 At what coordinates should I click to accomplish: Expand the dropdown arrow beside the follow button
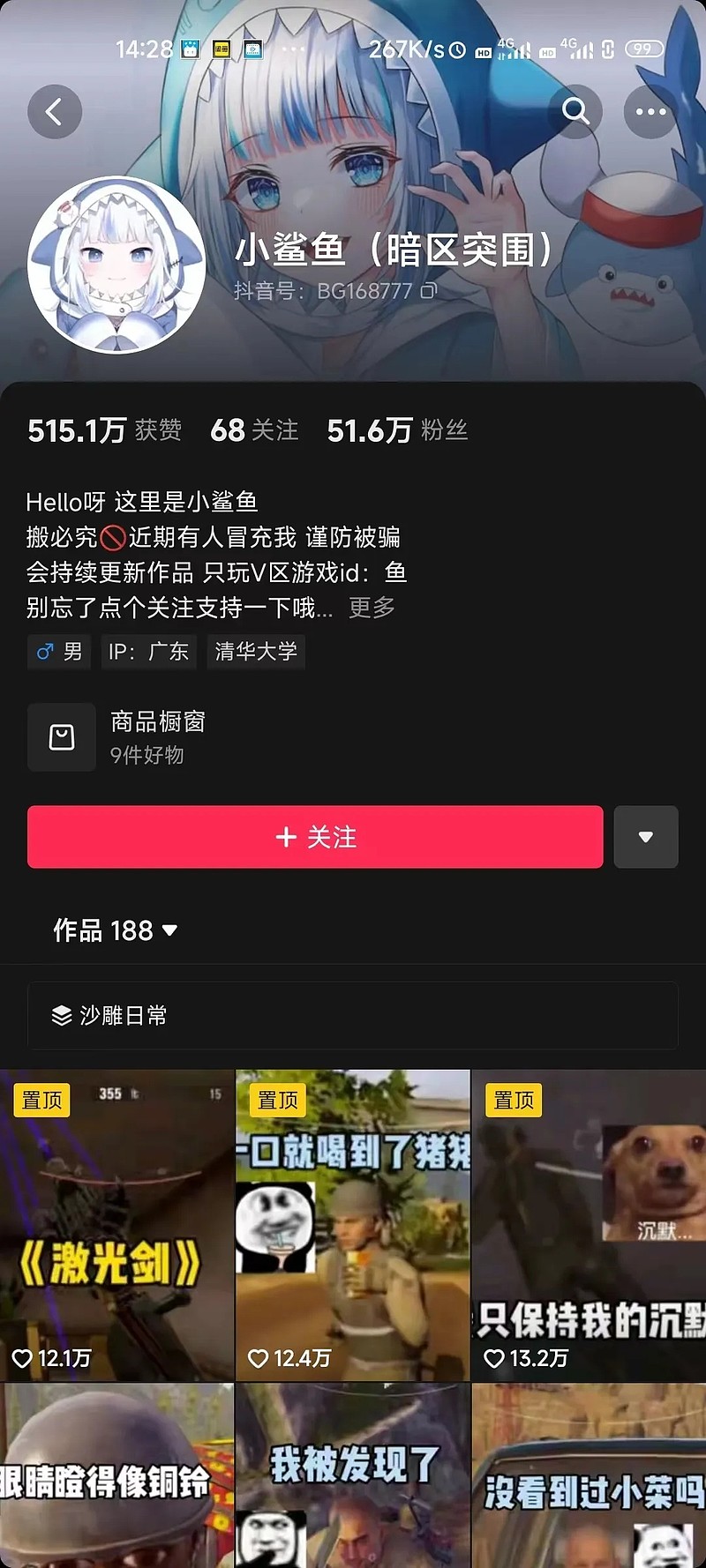tap(646, 837)
